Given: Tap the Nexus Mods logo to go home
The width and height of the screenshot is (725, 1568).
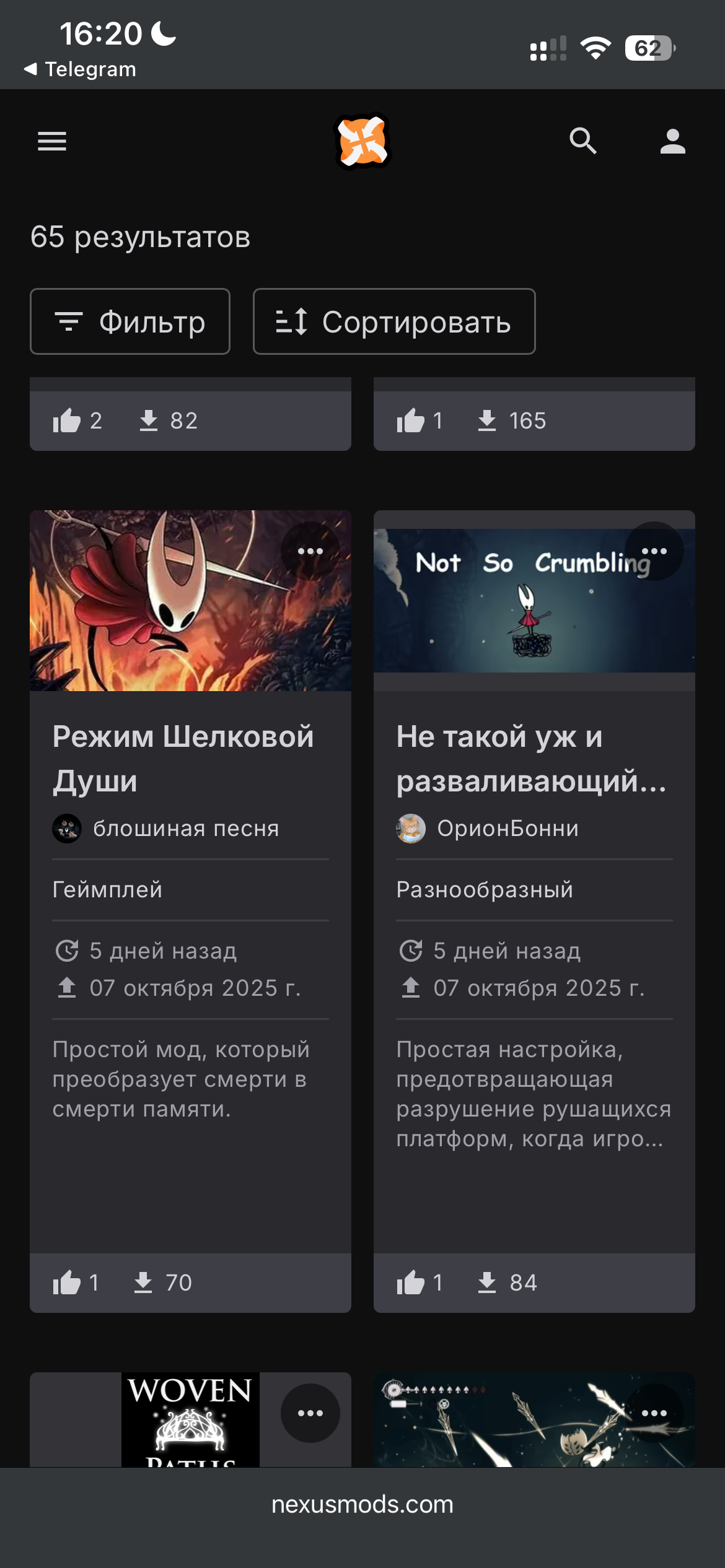Looking at the screenshot, I should (362, 141).
